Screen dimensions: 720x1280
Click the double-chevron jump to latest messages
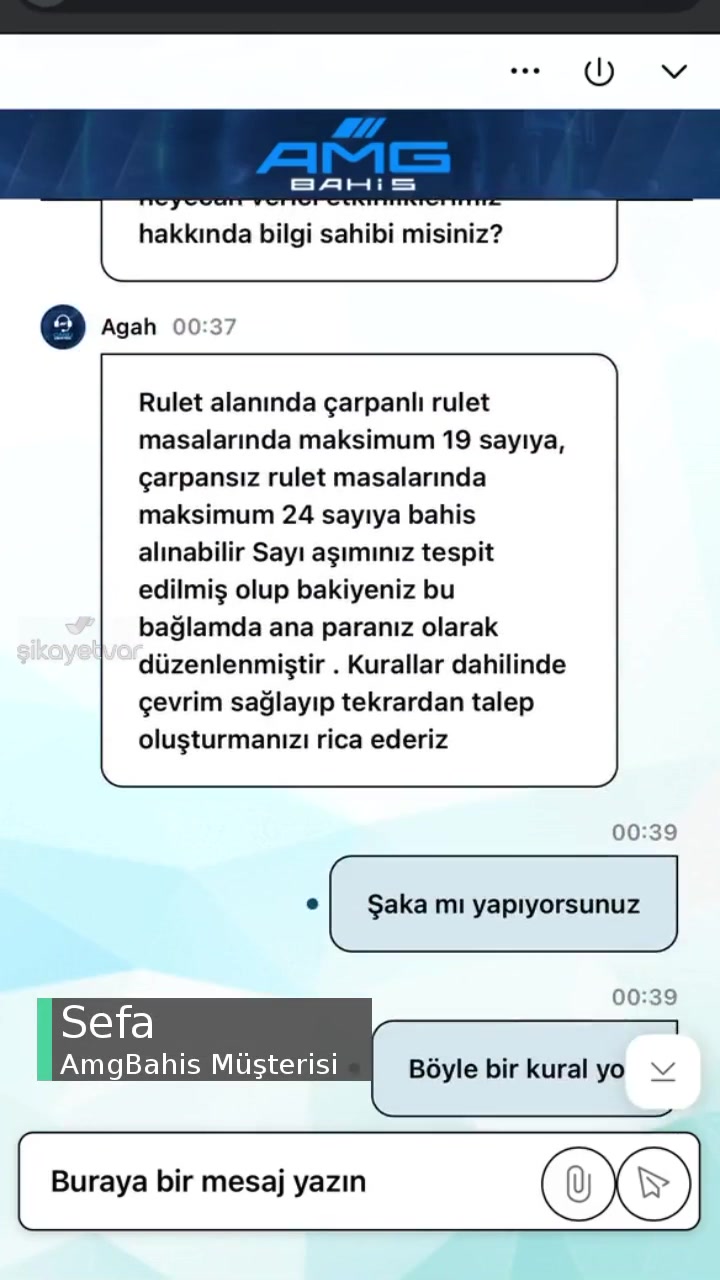pos(663,1070)
